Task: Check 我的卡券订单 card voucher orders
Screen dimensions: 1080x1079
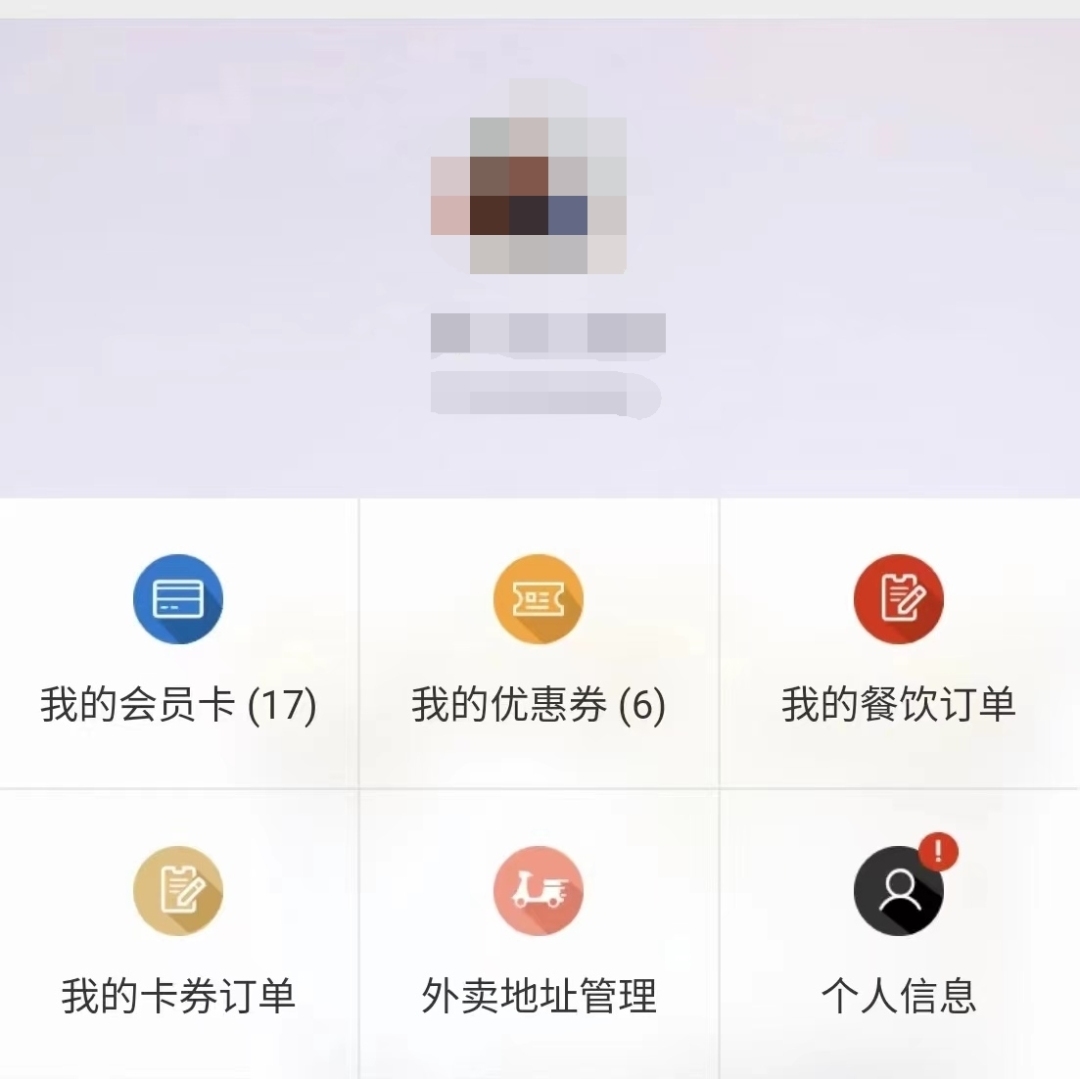Action: pos(178,930)
